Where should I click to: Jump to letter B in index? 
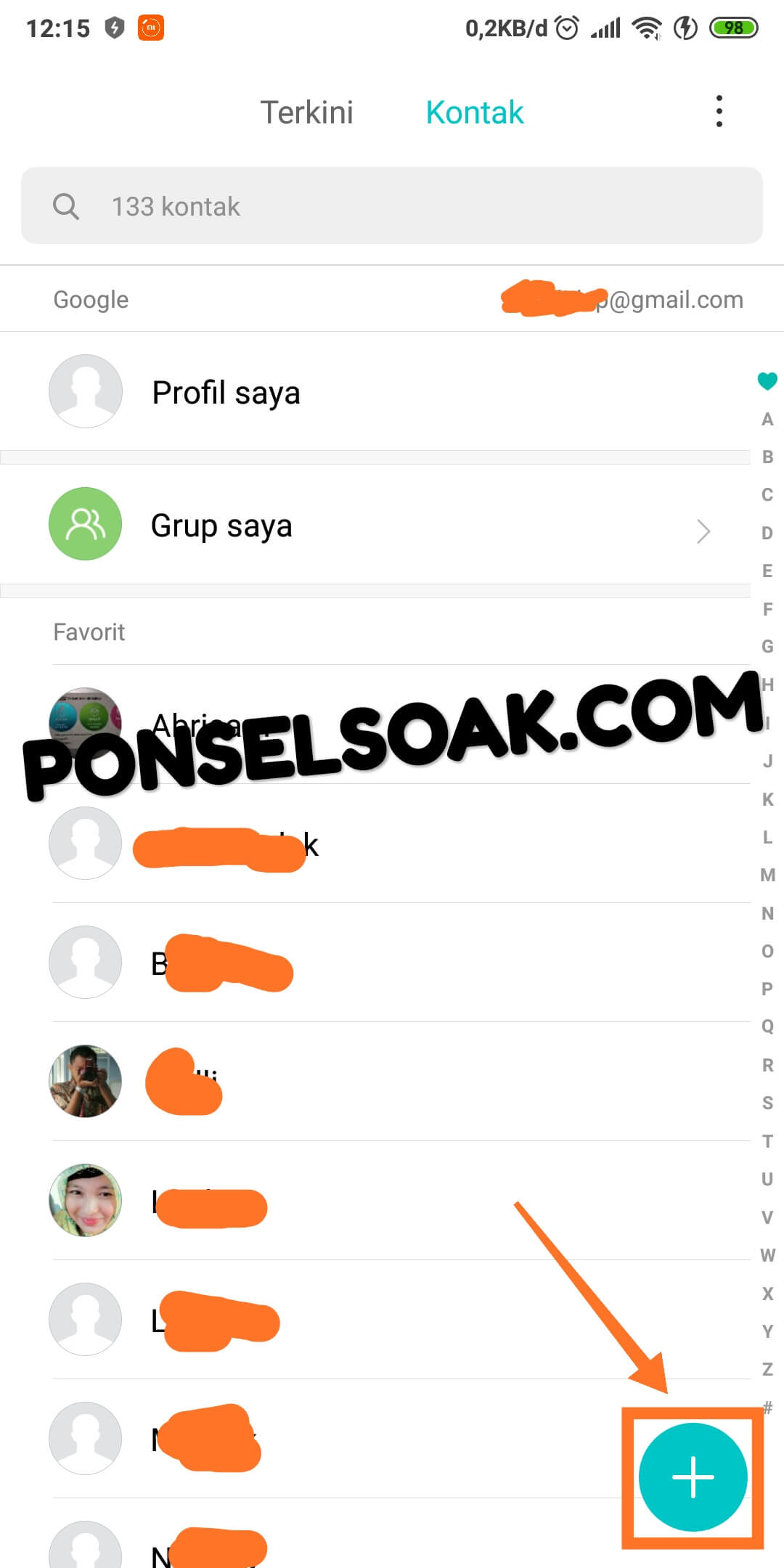767,457
